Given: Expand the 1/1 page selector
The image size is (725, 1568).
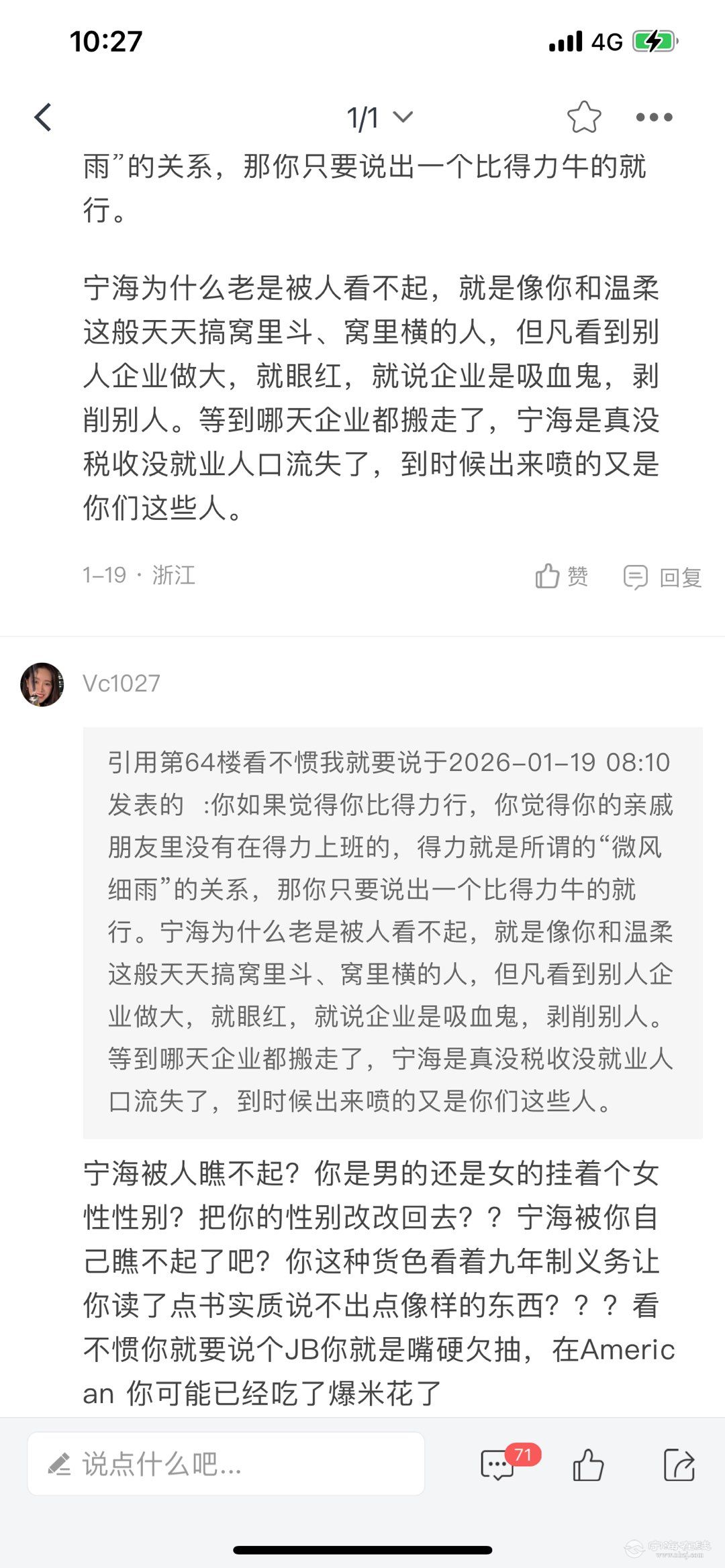Looking at the screenshot, I should point(379,118).
